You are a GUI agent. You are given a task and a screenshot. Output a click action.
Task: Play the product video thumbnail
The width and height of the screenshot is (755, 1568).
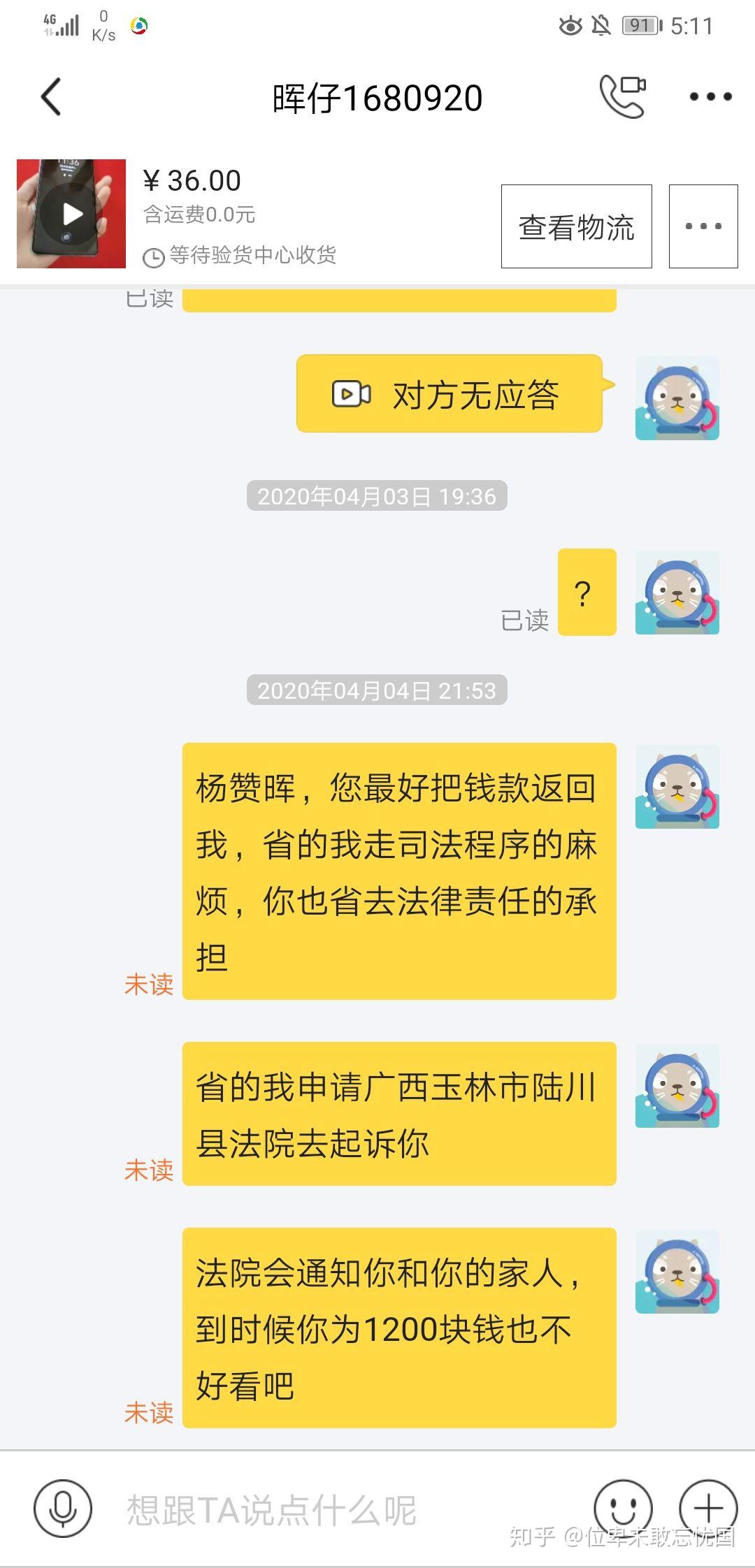click(71, 214)
